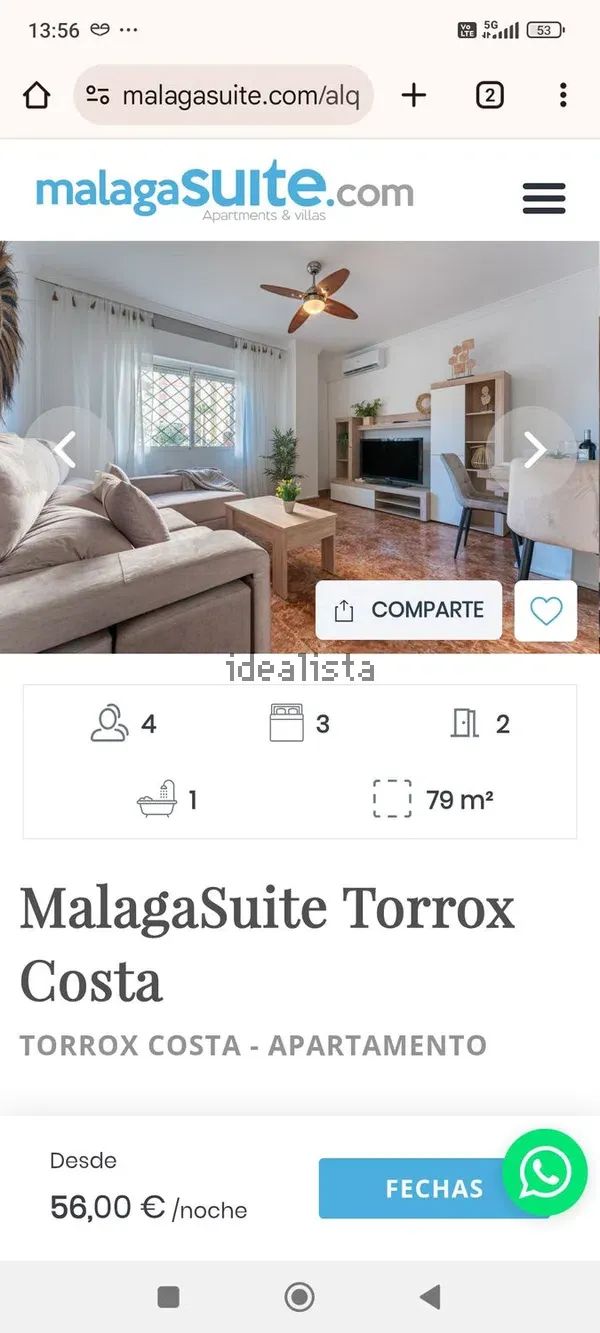
Task: Open the site hamburger menu
Action: click(544, 198)
